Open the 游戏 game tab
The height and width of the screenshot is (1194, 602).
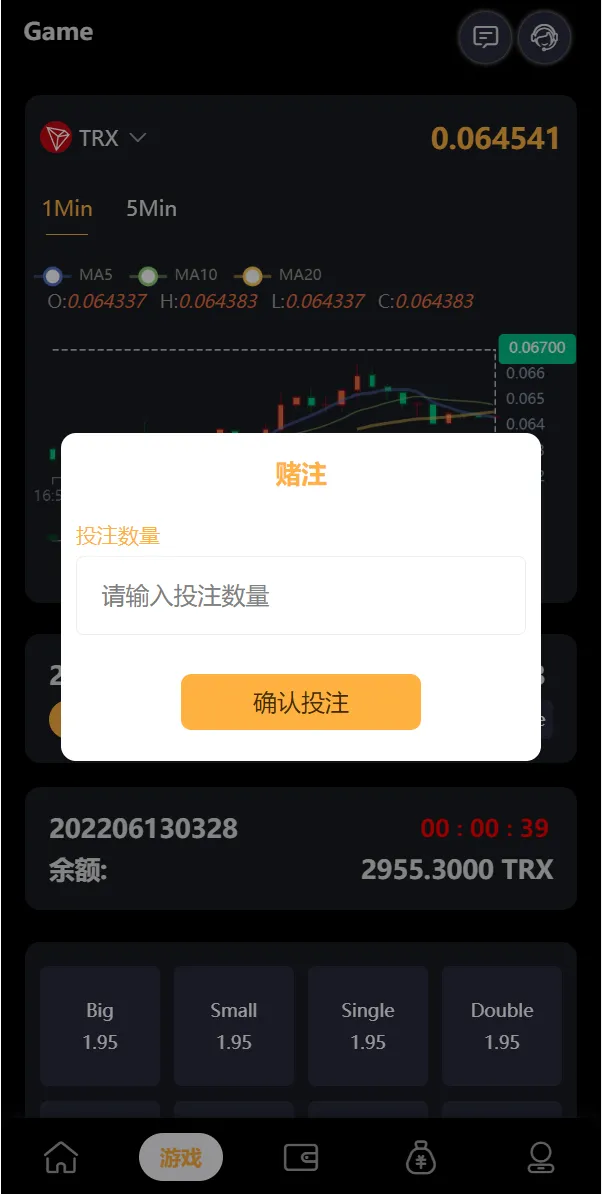[181, 1158]
